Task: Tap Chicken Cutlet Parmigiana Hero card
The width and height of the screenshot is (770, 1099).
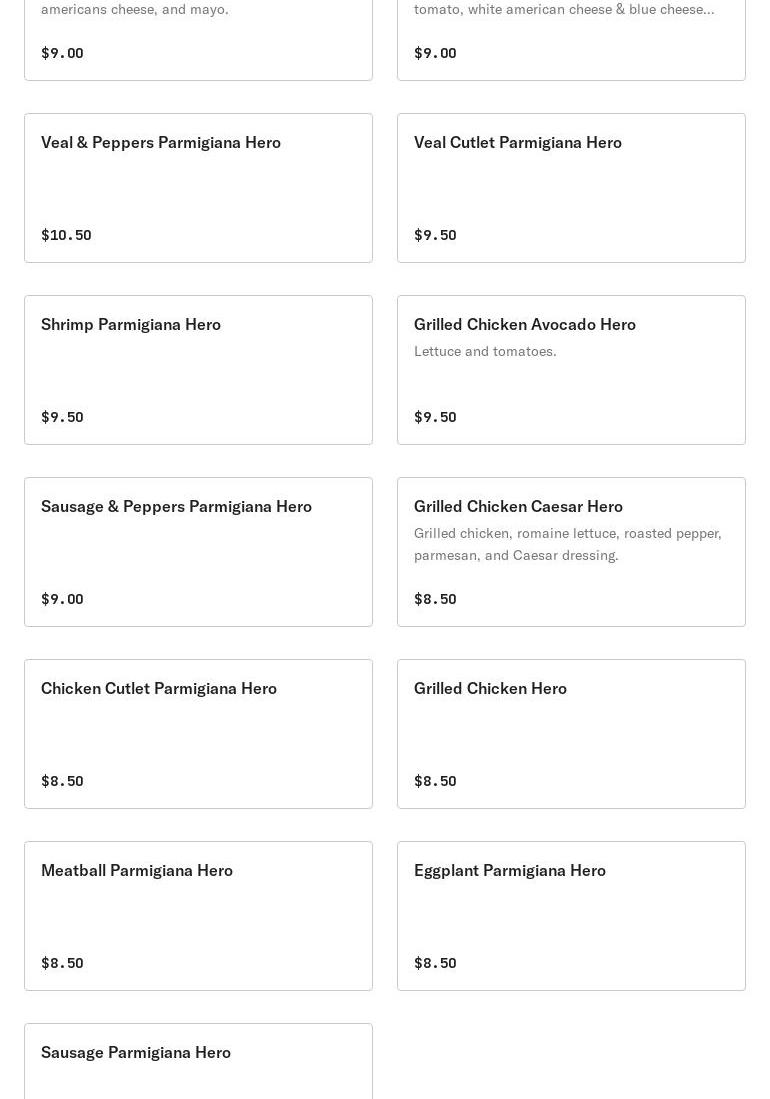Action: (x=198, y=734)
